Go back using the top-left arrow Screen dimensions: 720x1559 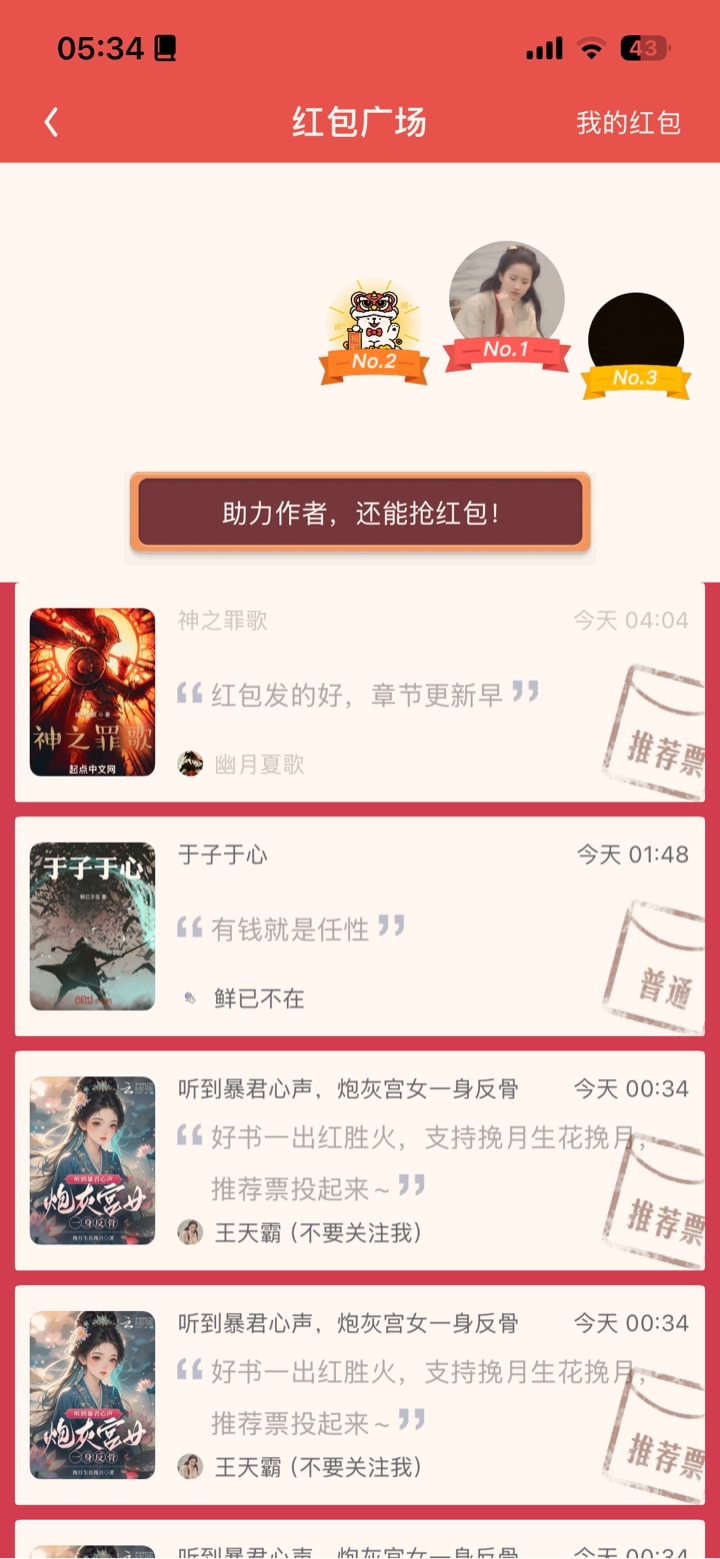[x=52, y=123]
